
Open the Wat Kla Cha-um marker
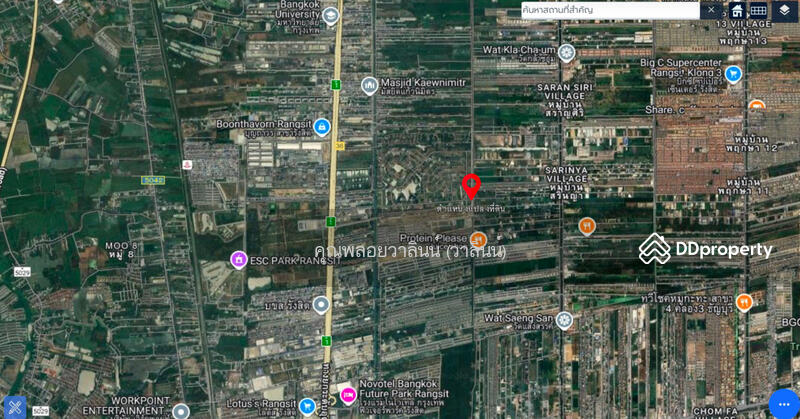(567, 52)
